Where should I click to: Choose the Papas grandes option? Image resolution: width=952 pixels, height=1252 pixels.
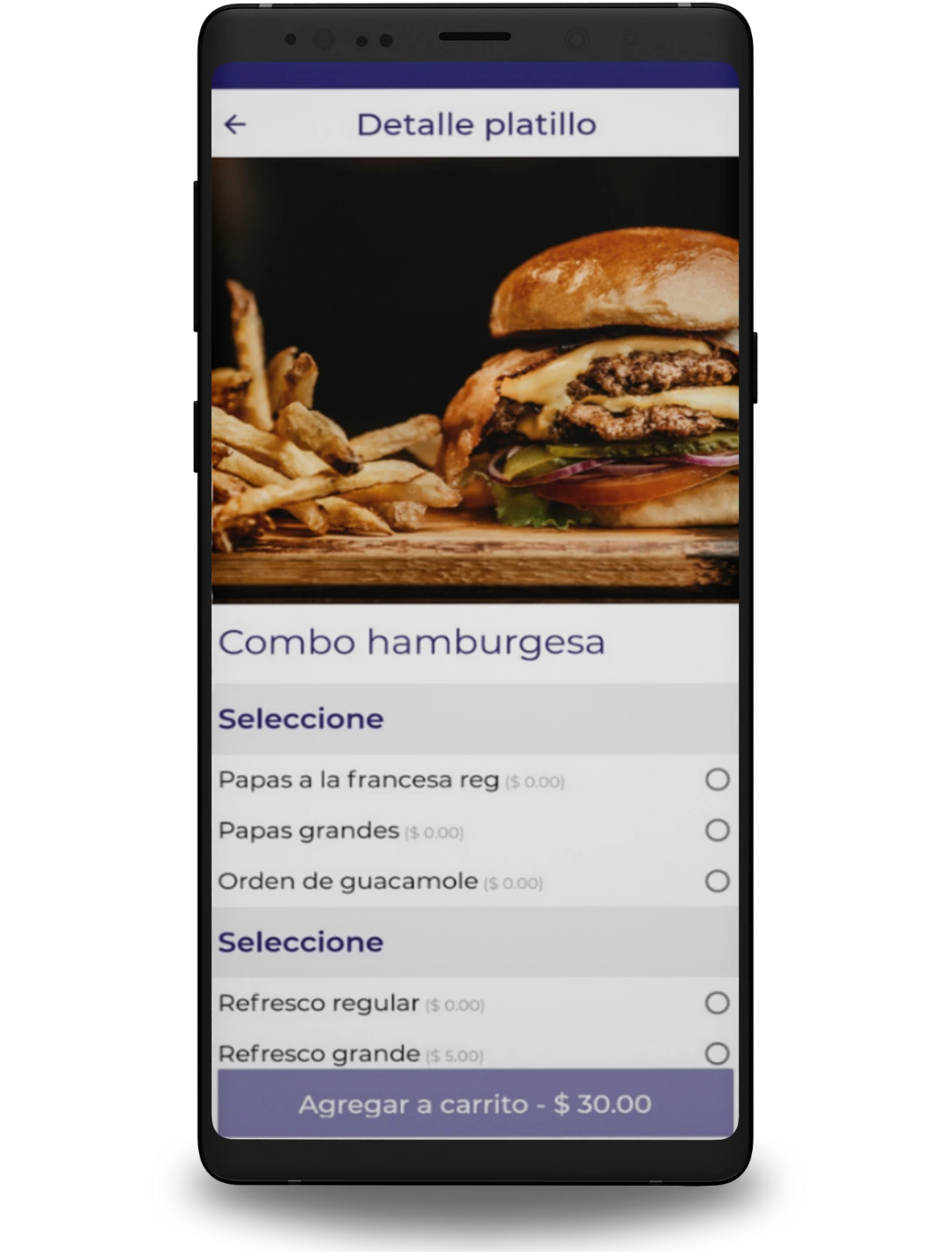pos(717,831)
